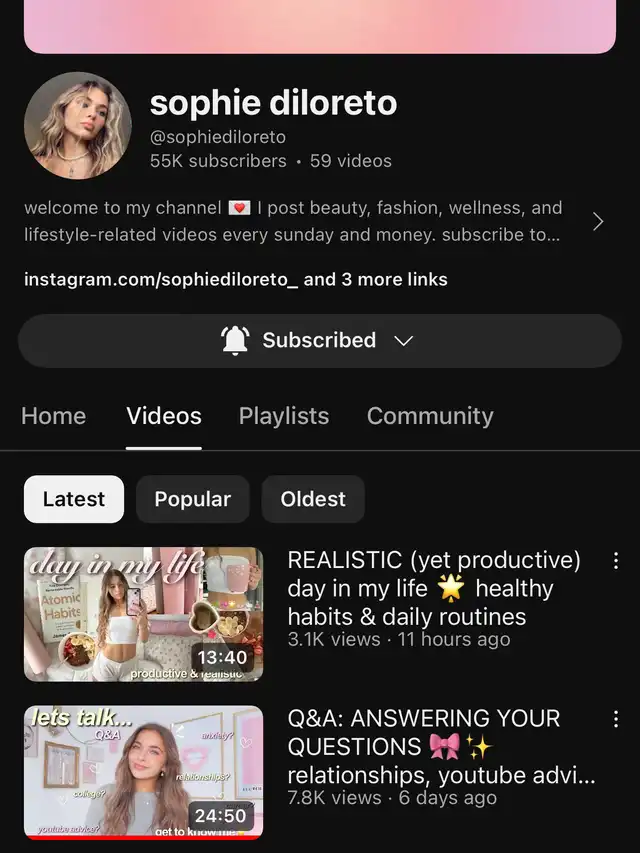View sophie diloreto's channel profile picture
Viewport: 640px width, 853px height.
[78, 125]
